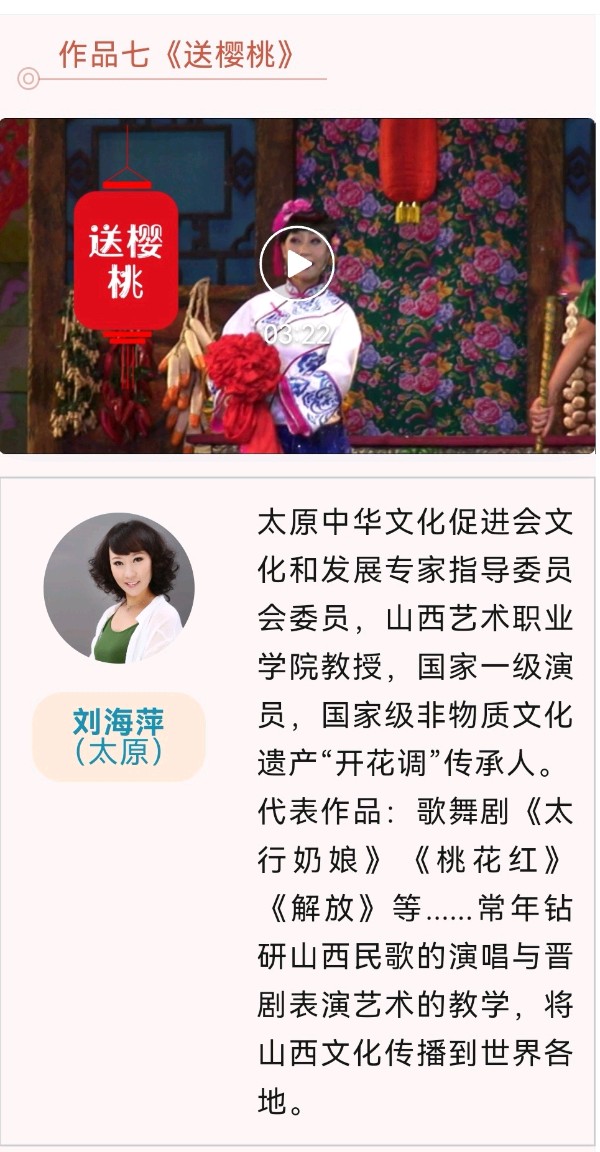Play the 送樱桃 video
Viewport: 600px width, 1152px height.
(297, 264)
